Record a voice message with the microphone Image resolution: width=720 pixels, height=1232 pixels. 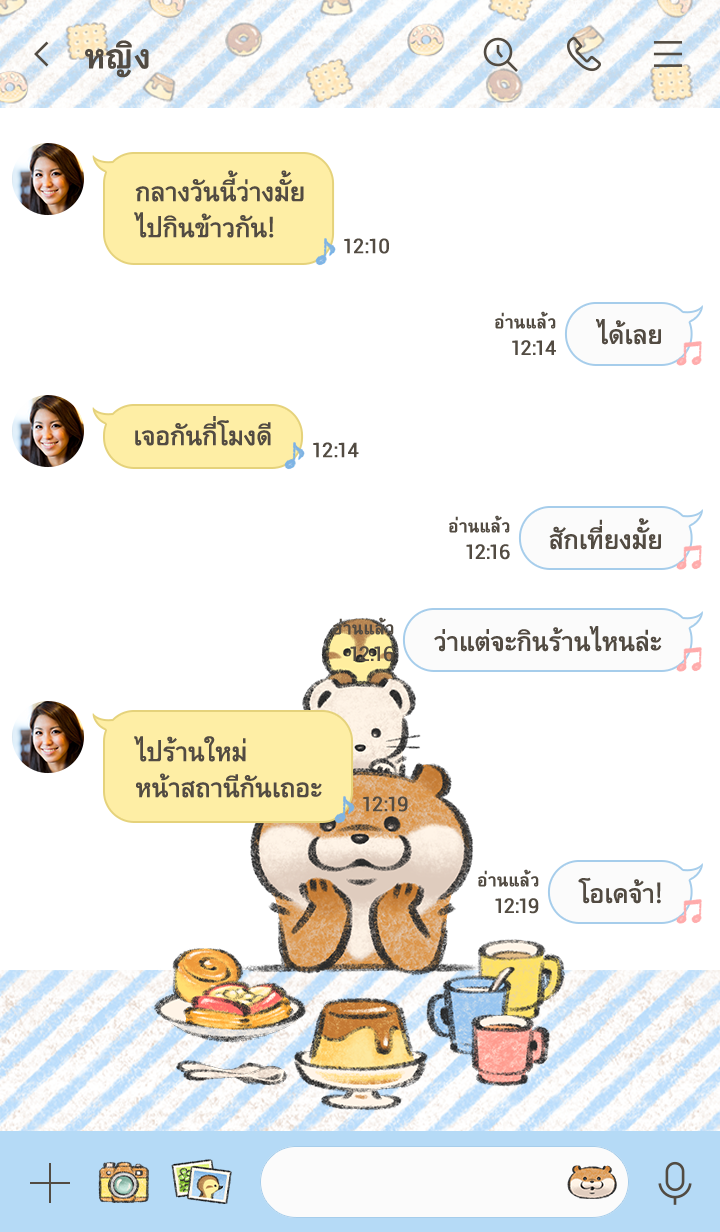(675, 1183)
